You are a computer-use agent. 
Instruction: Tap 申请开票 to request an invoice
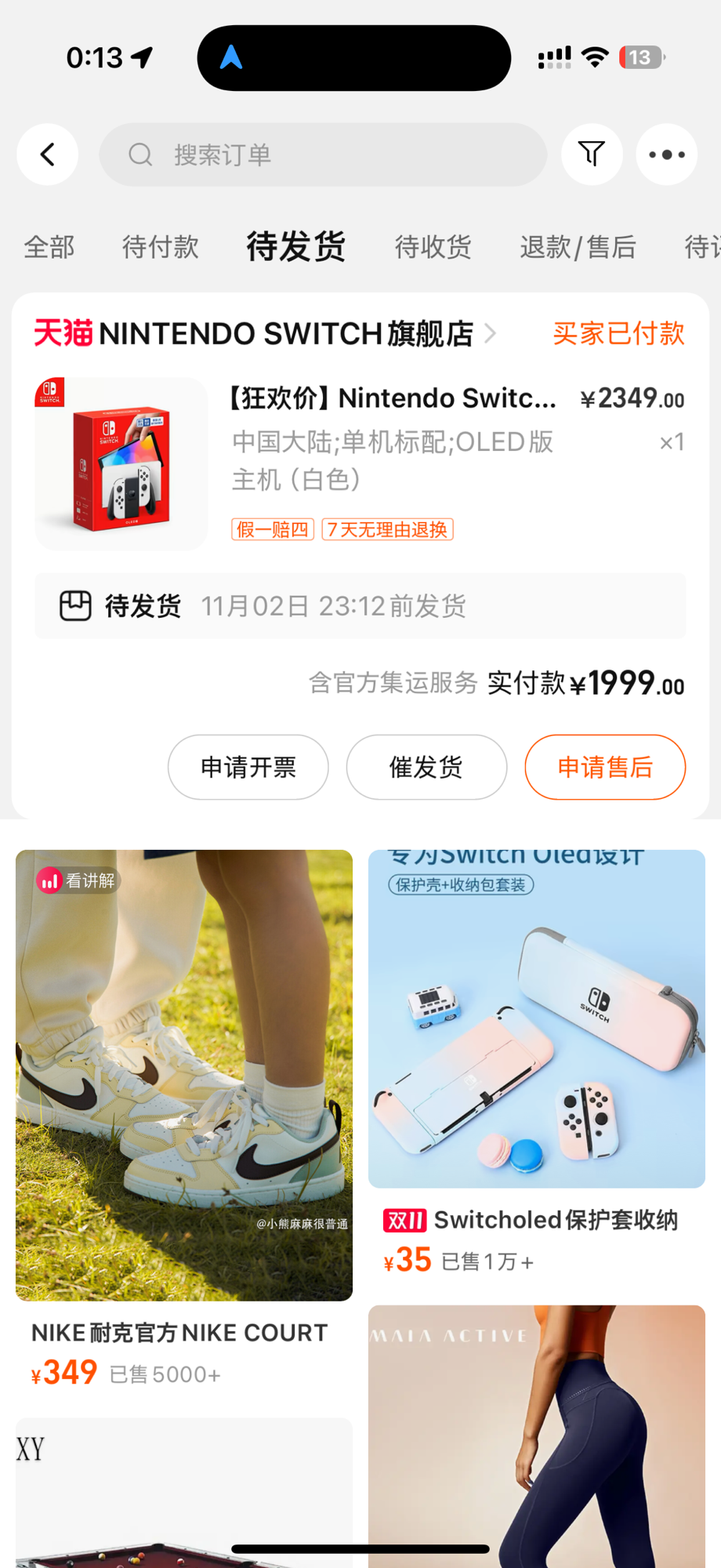(x=248, y=767)
